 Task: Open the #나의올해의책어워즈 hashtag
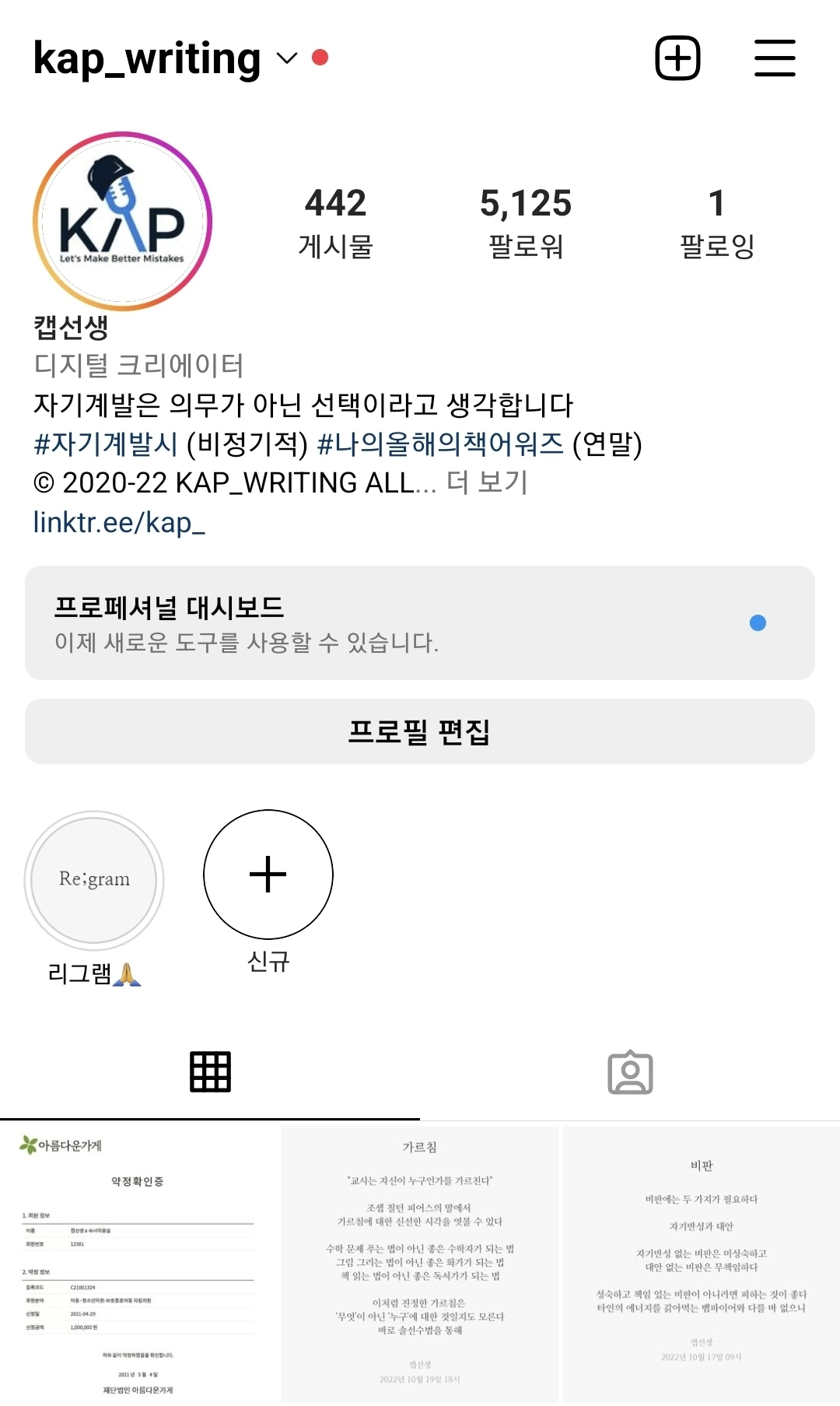coord(440,444)
